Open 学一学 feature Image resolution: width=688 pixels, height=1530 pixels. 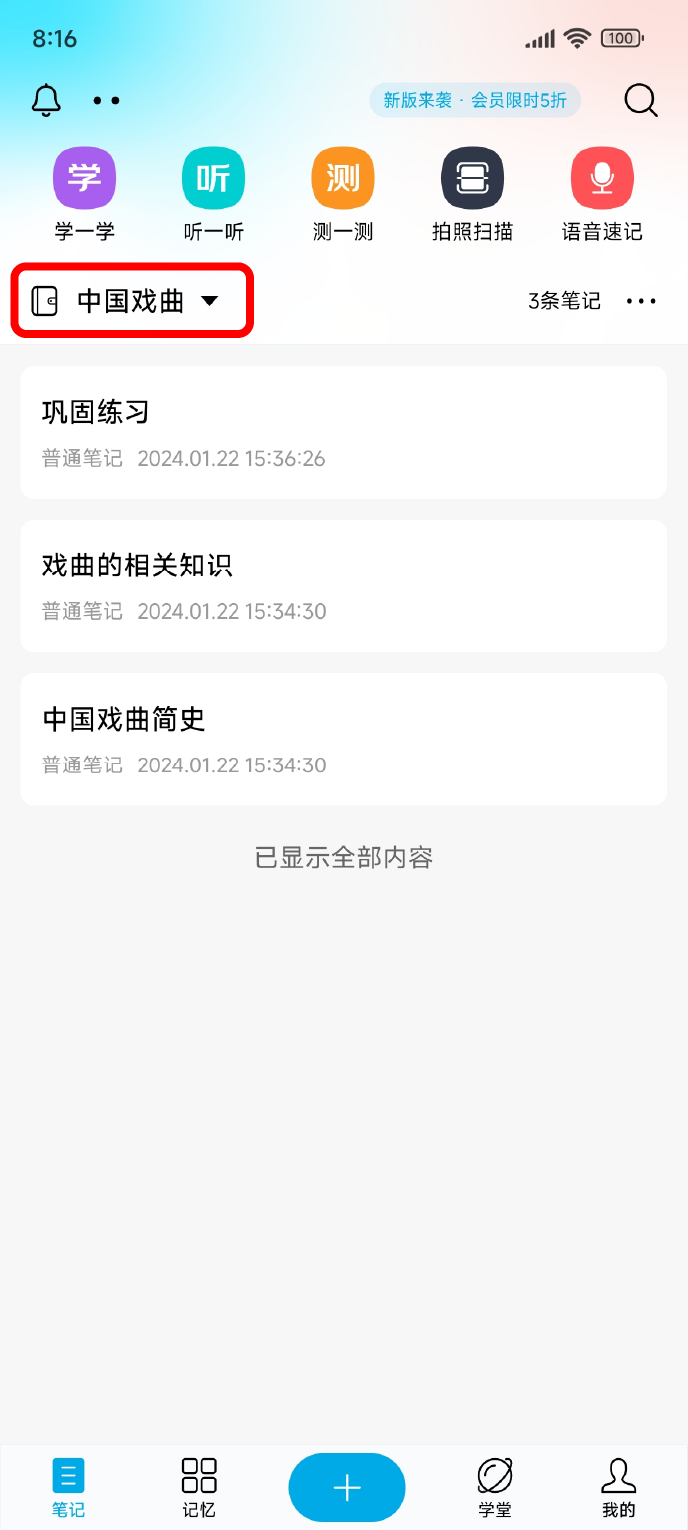(x=85, y=195)
